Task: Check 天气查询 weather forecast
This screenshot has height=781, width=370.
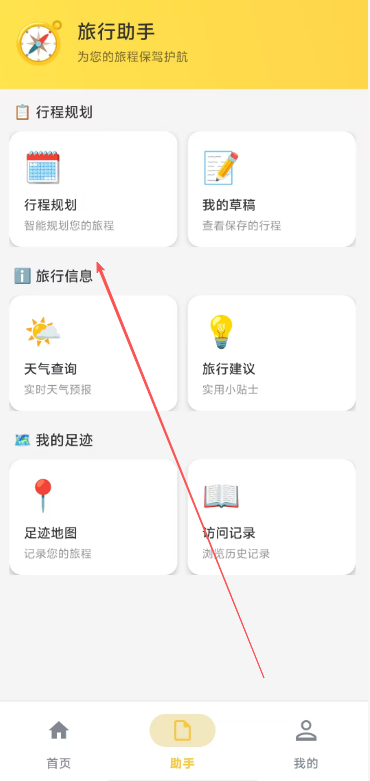Action: click(93, 353)
